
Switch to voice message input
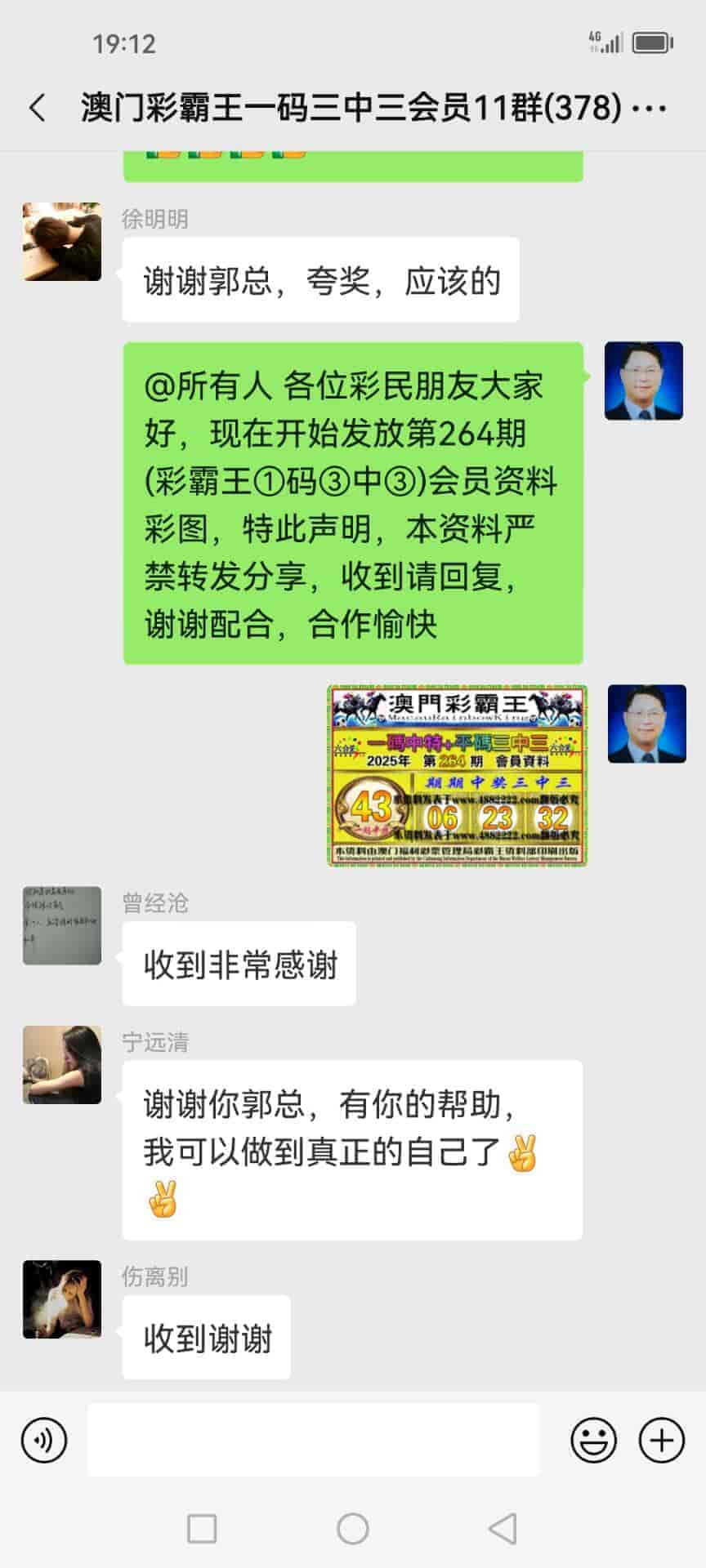coord(44,1440)
